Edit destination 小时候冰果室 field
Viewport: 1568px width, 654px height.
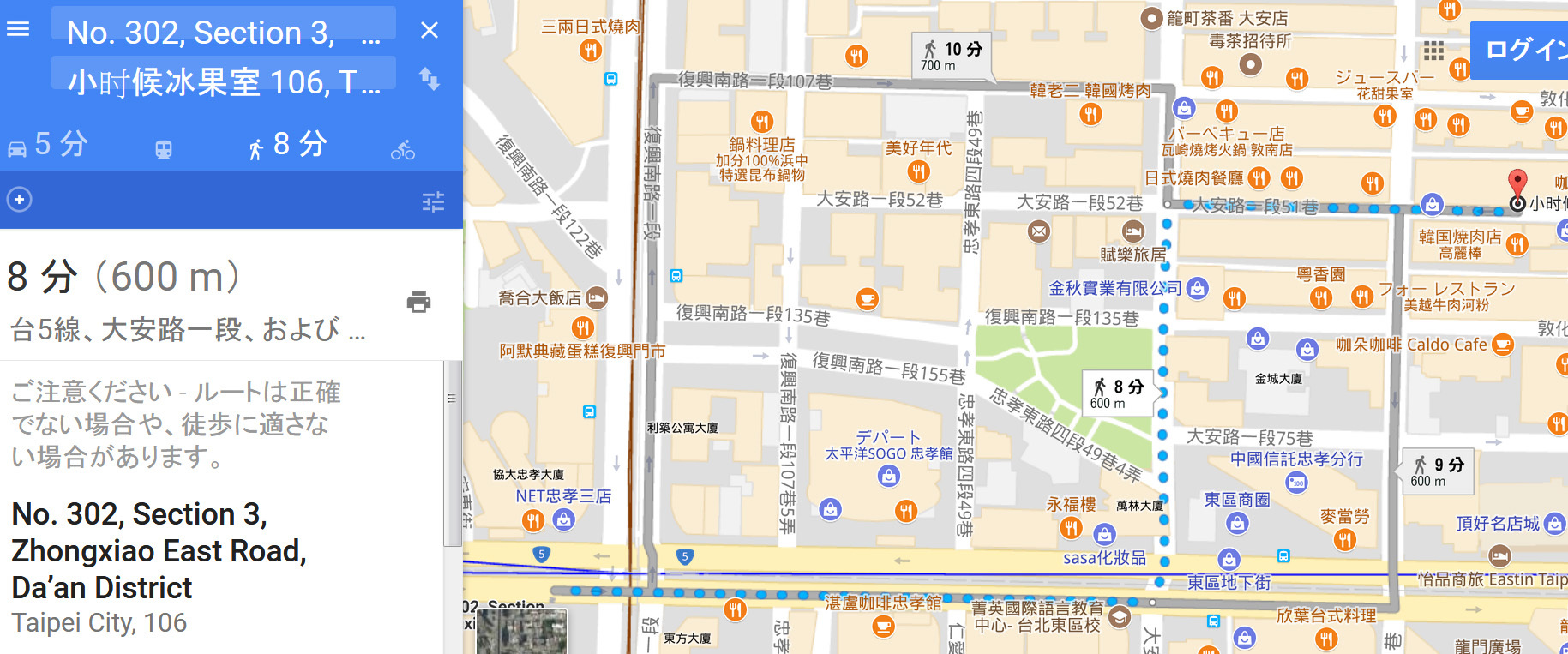pyautogui.click(x=223, y=82)
